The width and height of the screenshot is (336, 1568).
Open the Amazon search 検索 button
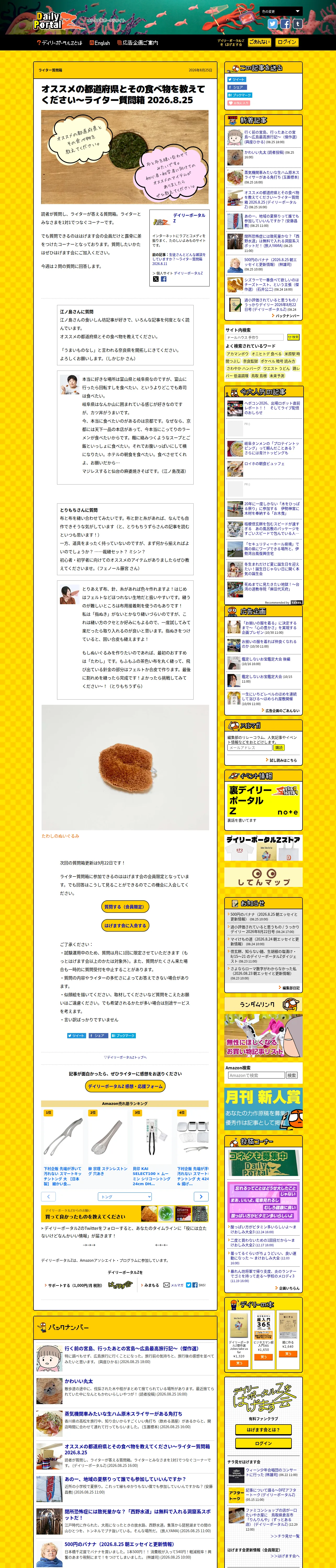click(292, 1075)
